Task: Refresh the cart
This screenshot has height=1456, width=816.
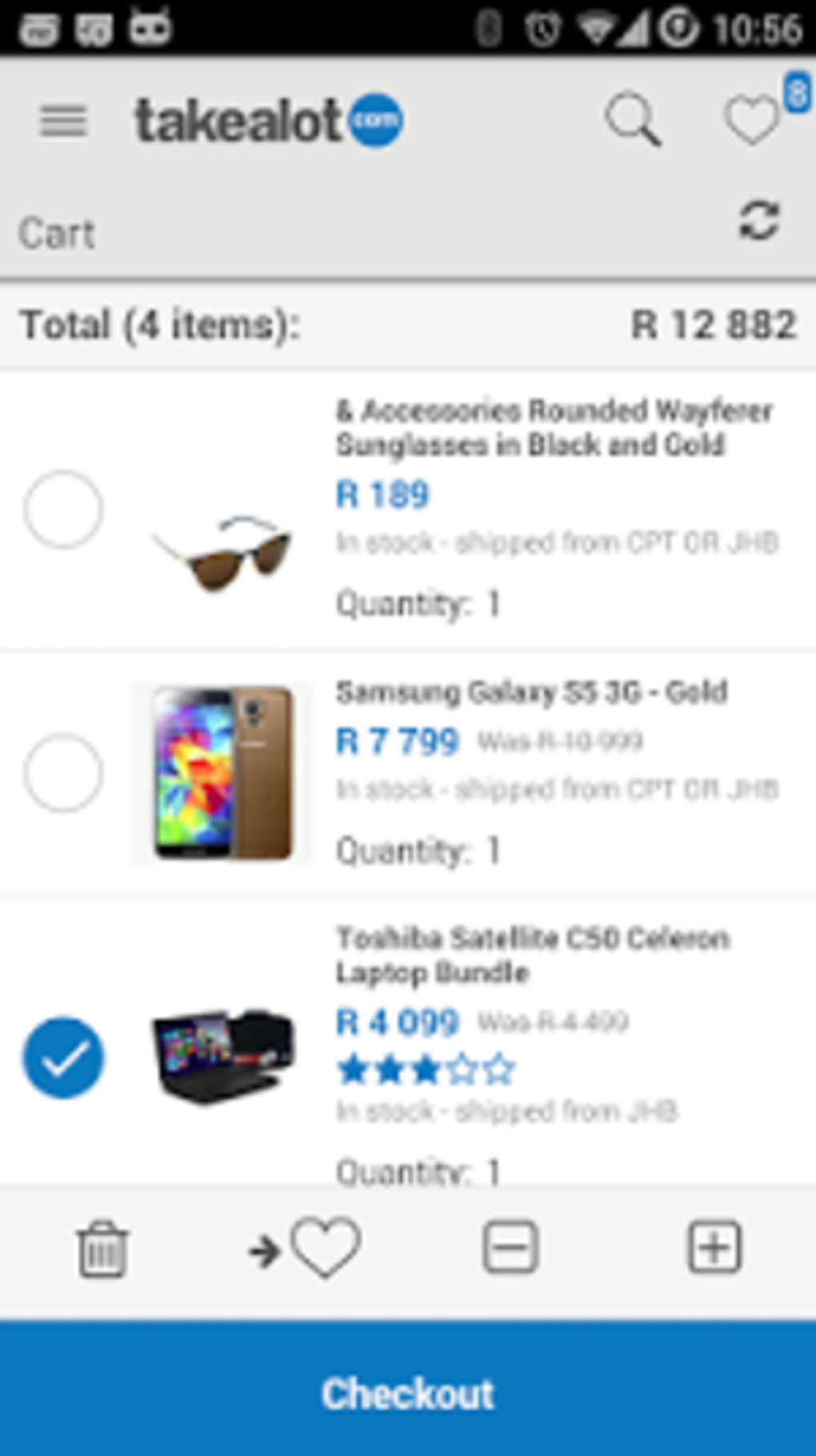Action: point(758,220)
